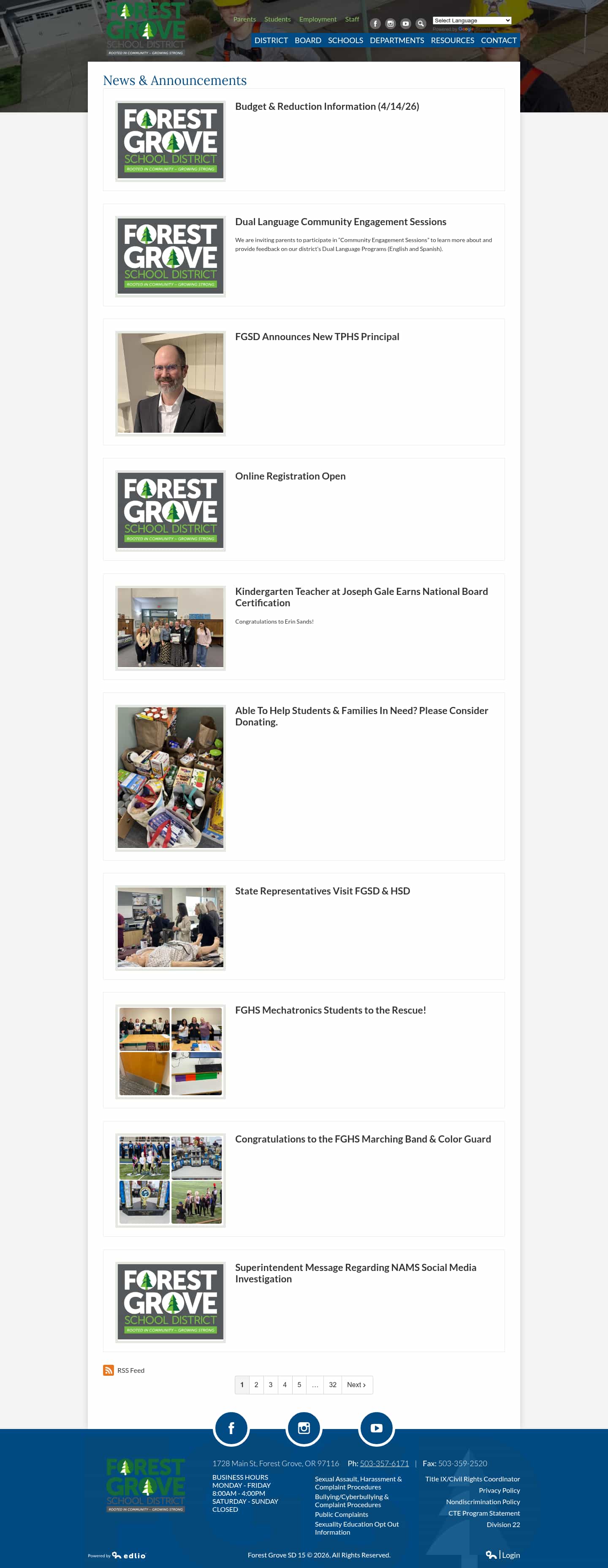Image resolution: width=608 pixels, height=1568 pixels.
Task: Open the Select Language dropdown
Action: click(x=472, y=20)
